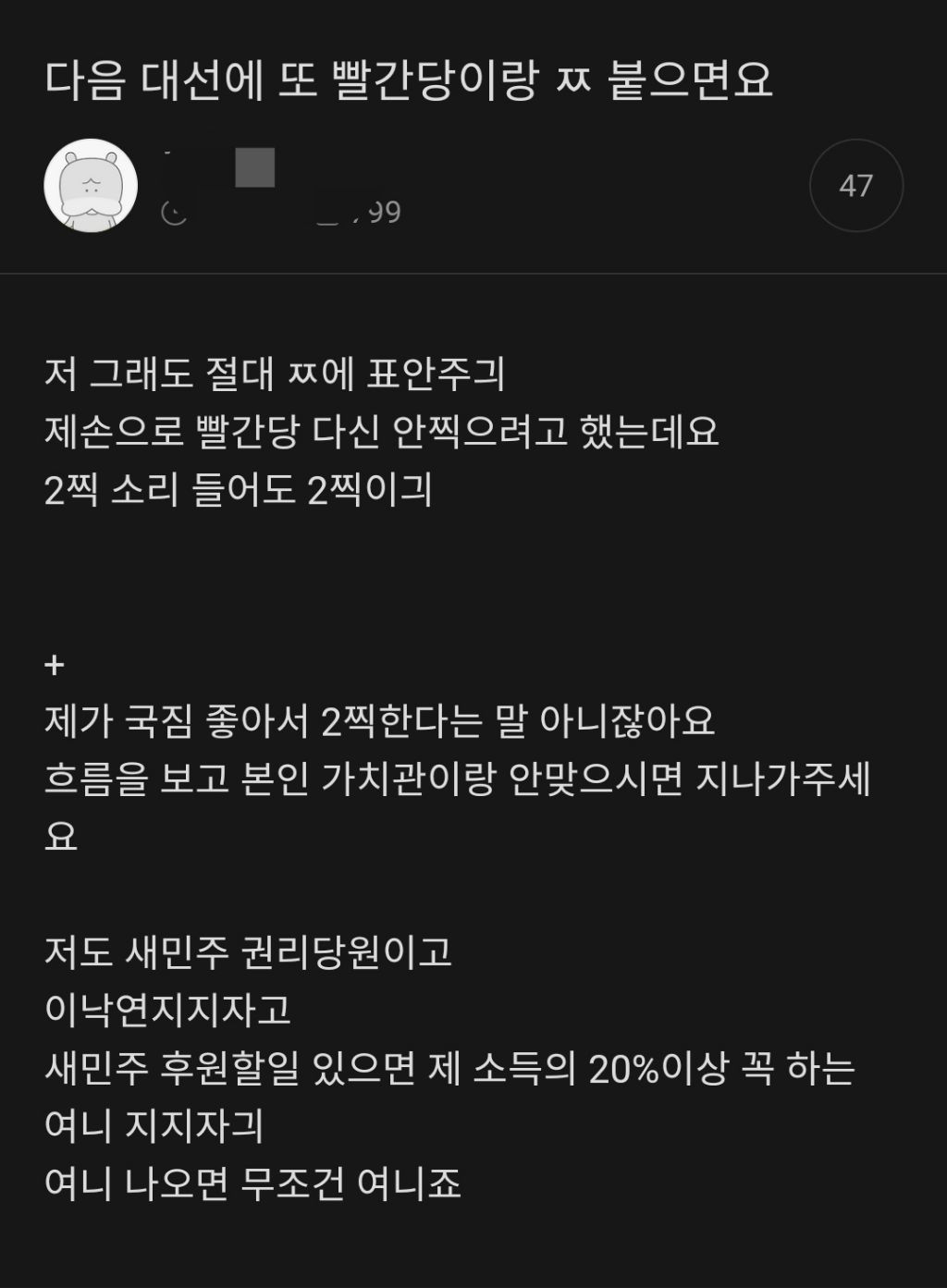The image size is (947, 1288).
Task: Open the post author's profile avatar
Action: pyautogui.click(x=91, y=186)
